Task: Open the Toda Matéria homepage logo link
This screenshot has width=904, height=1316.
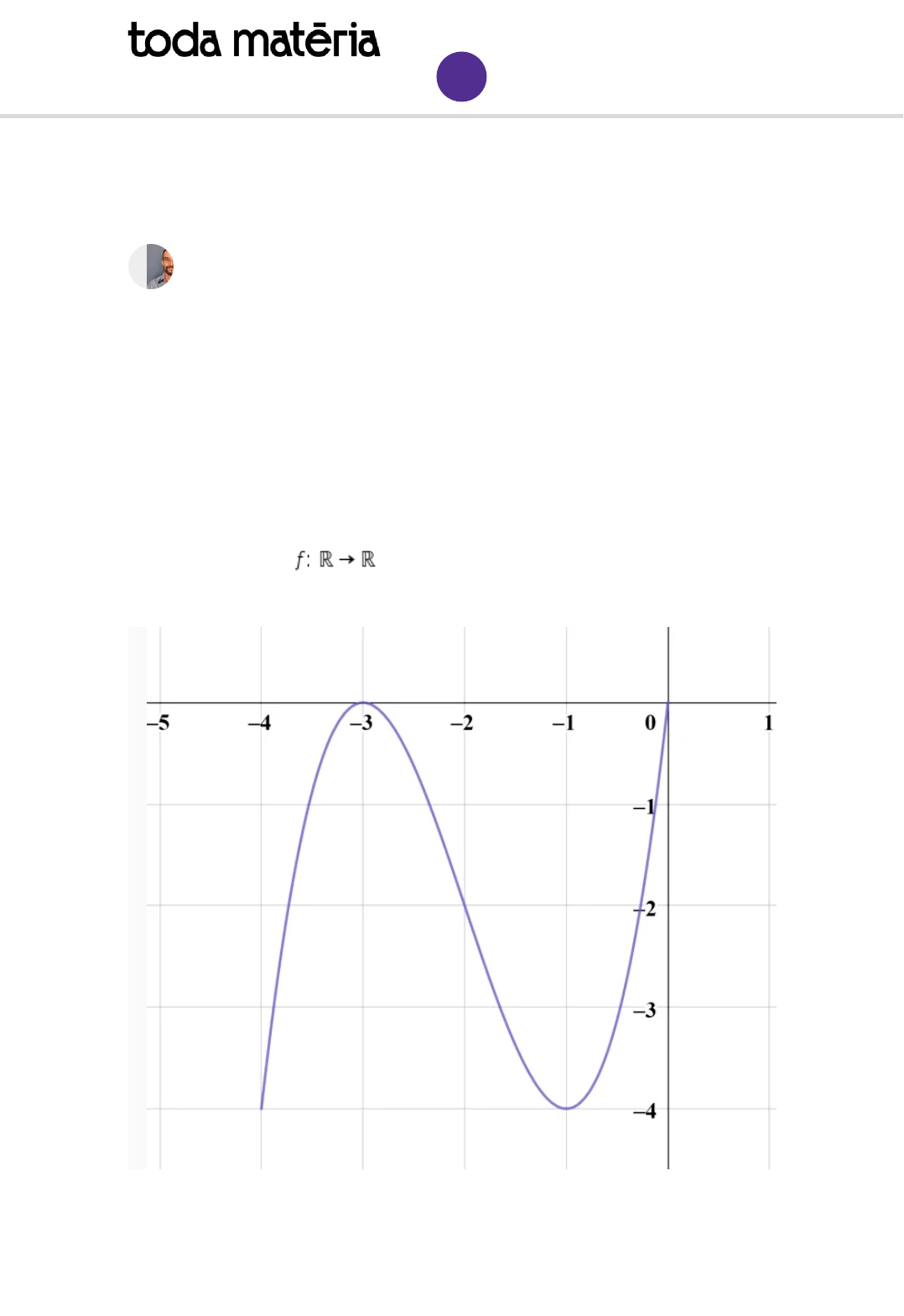Action: (253, 41)
